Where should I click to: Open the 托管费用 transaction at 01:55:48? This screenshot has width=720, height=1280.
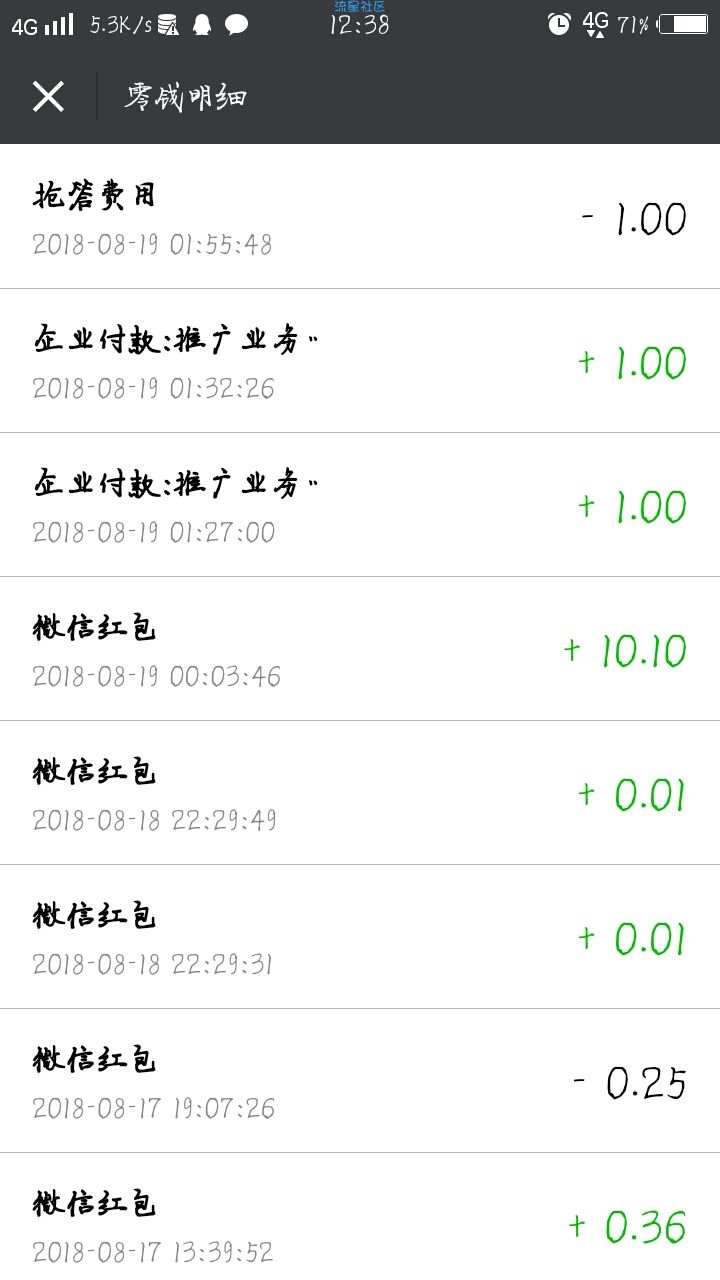coord(360,216)
